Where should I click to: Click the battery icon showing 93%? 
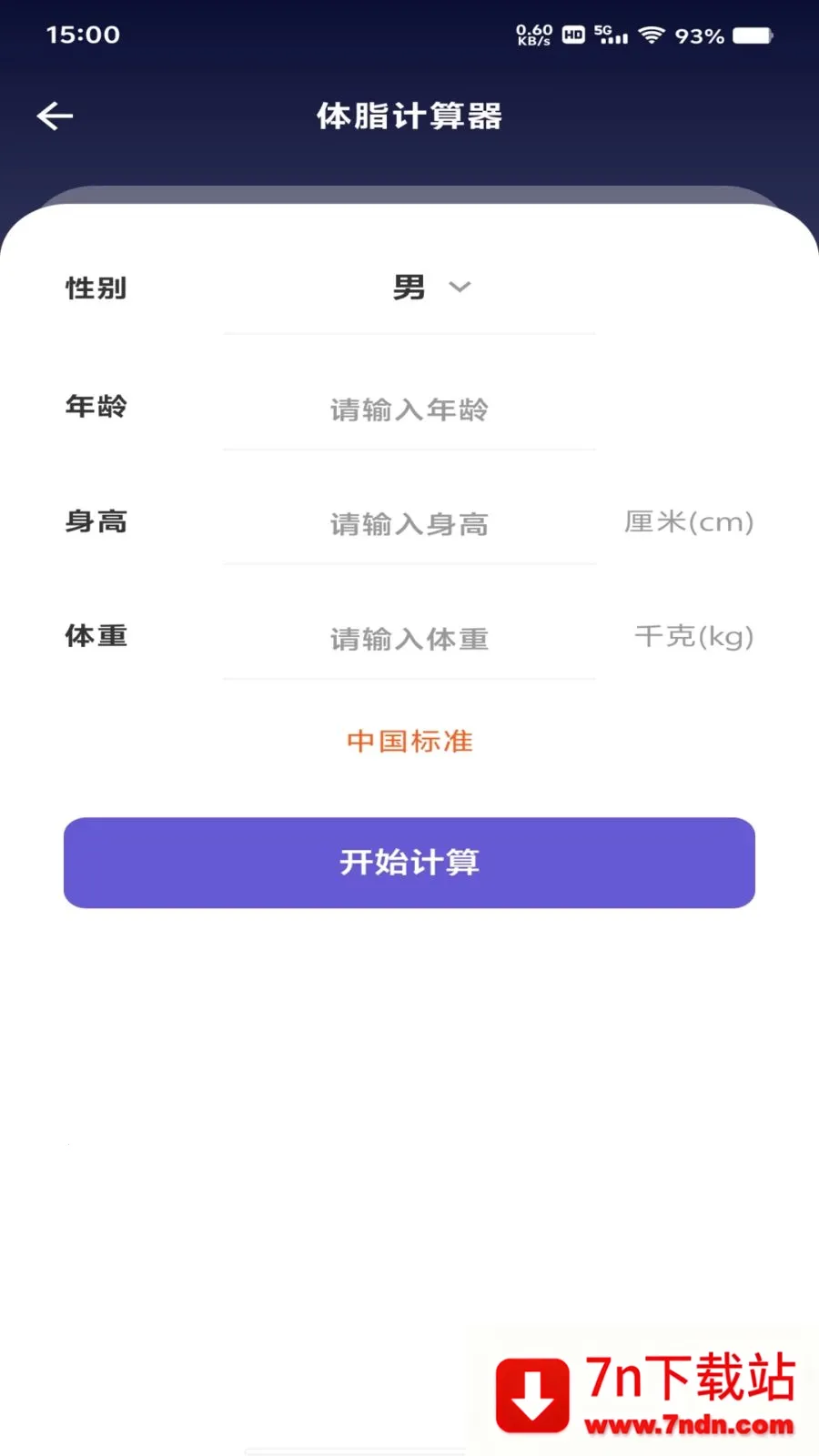coord(753,35)
